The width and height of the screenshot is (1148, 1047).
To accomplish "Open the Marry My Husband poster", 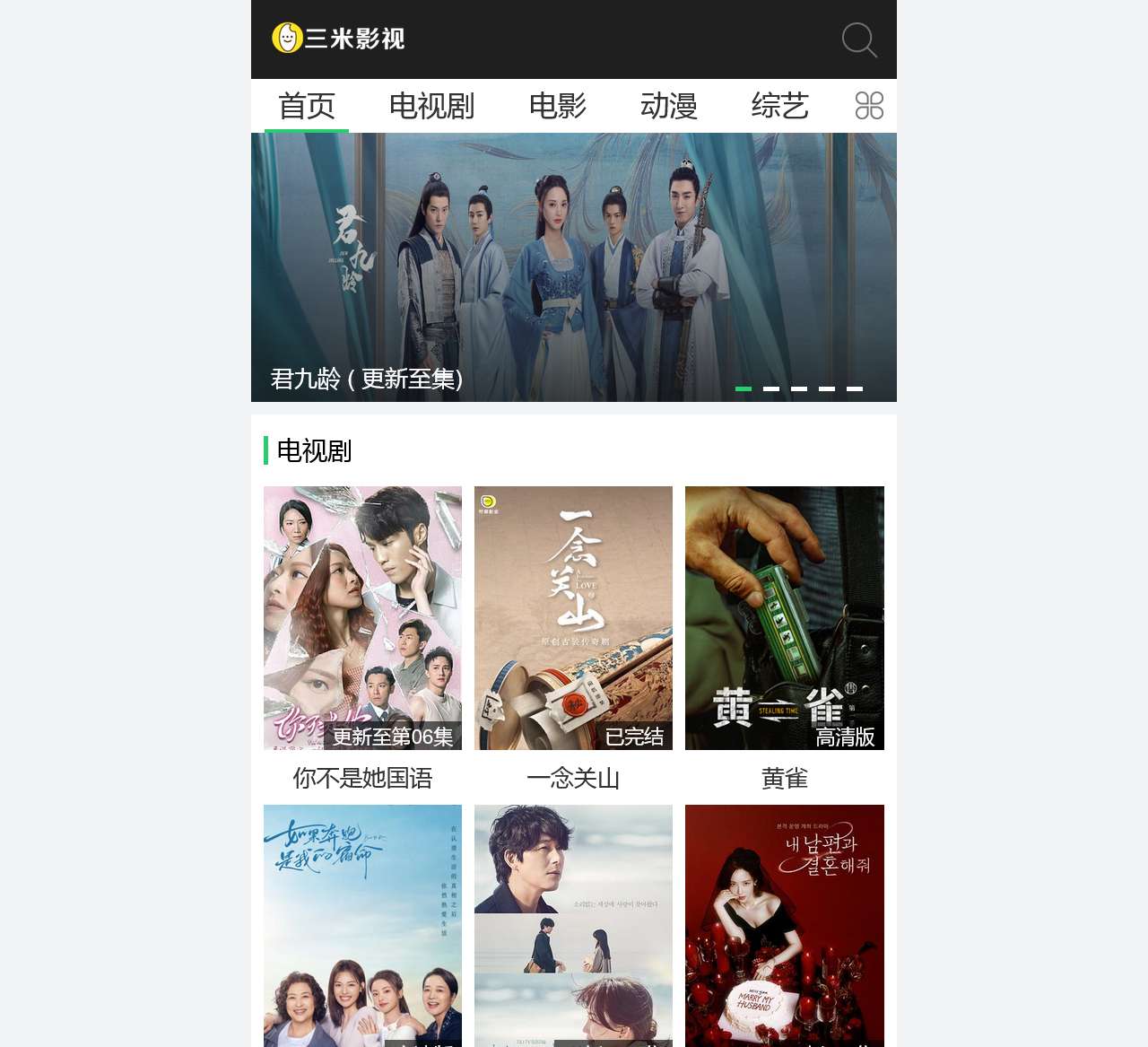I will 785,926.
